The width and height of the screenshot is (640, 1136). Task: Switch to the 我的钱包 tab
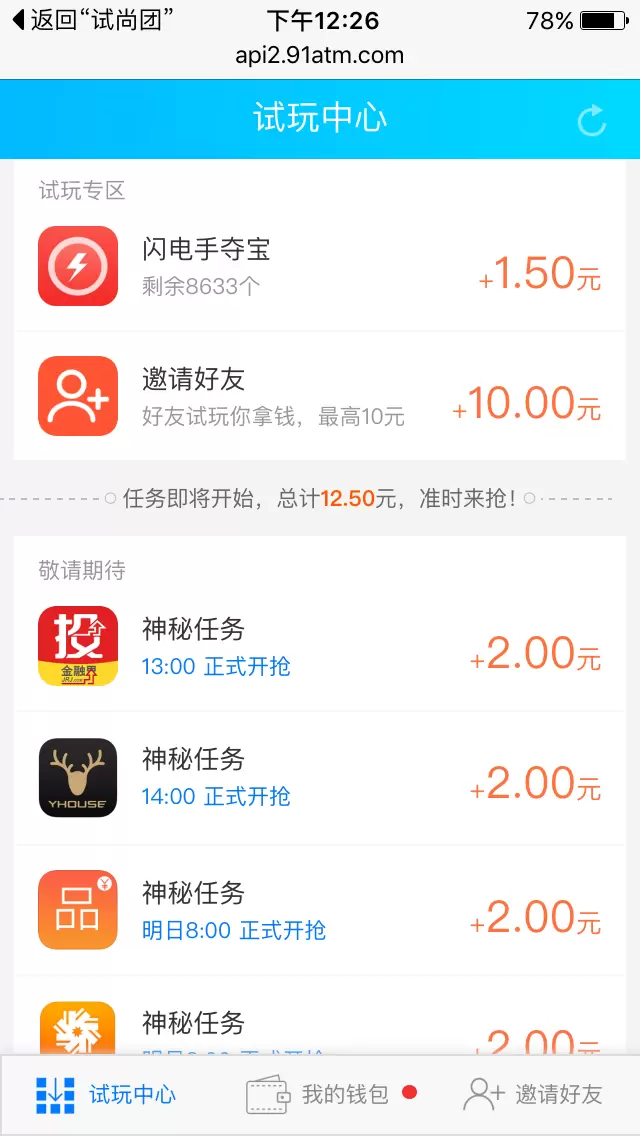point(320,1094)
